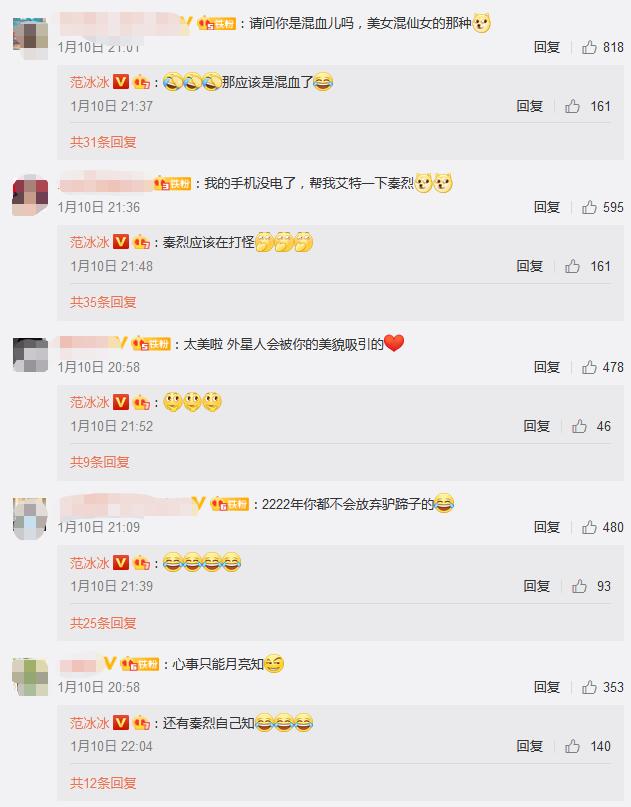The width and height of the screenshot is (631, 807).
Task: Expand 共31条回复 thread
Action: pos(103,142)
